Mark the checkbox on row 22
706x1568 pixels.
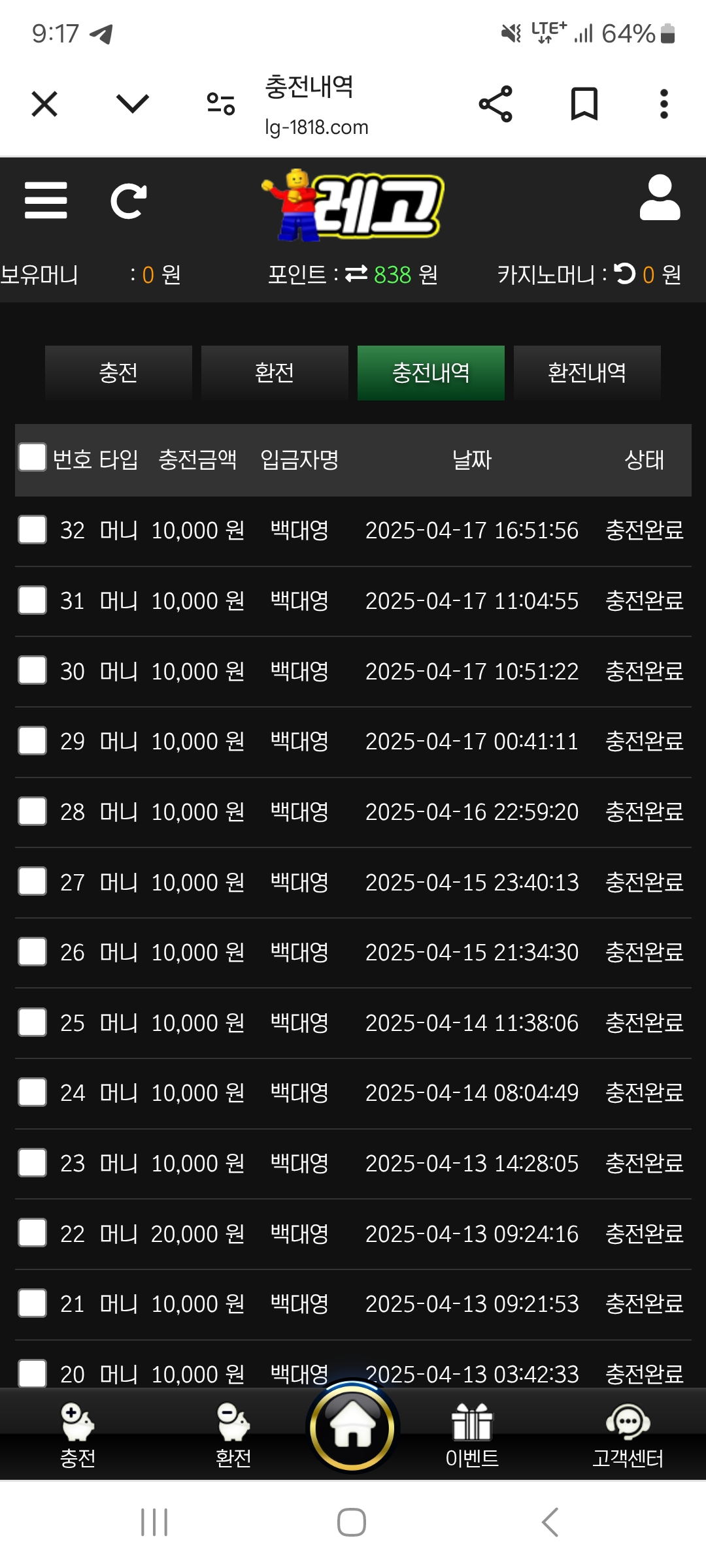point(32,1233)
